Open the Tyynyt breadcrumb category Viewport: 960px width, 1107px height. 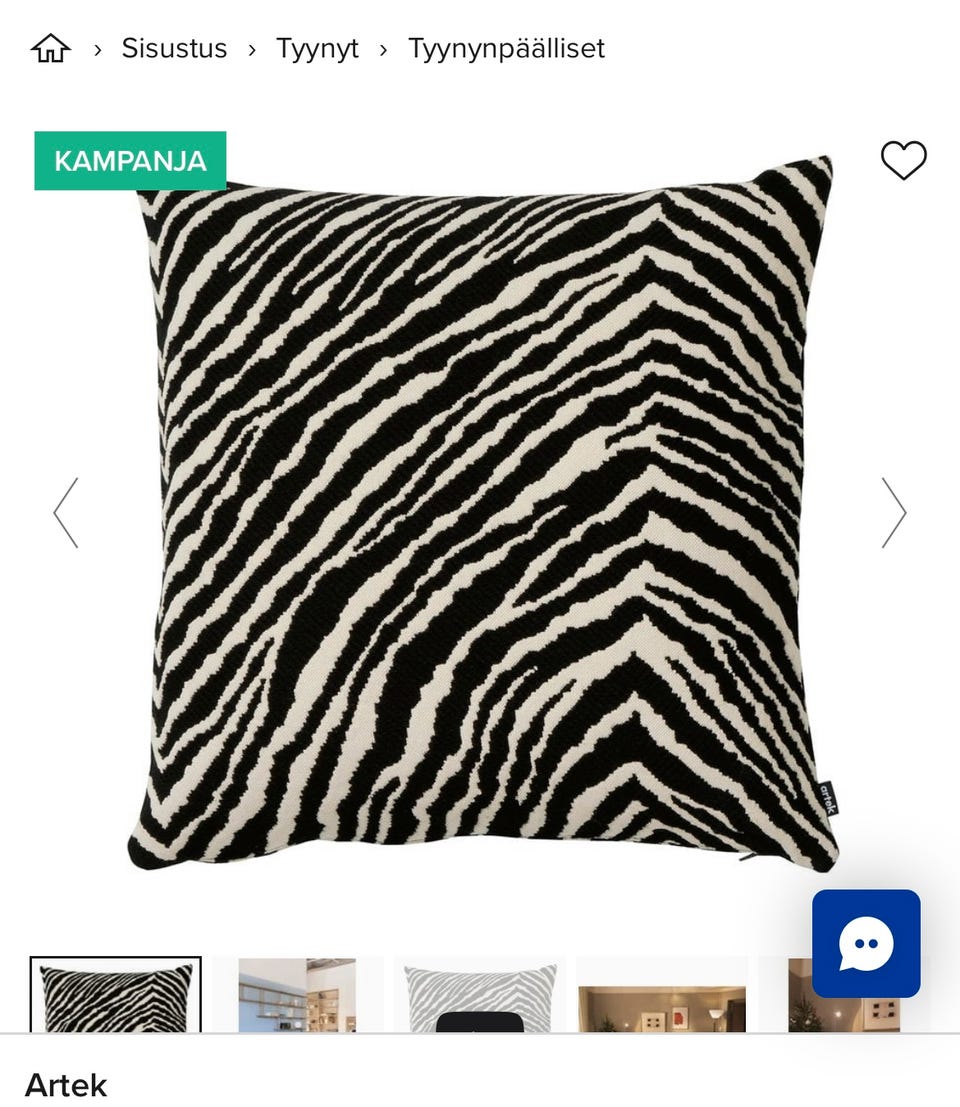pos(317,48)
